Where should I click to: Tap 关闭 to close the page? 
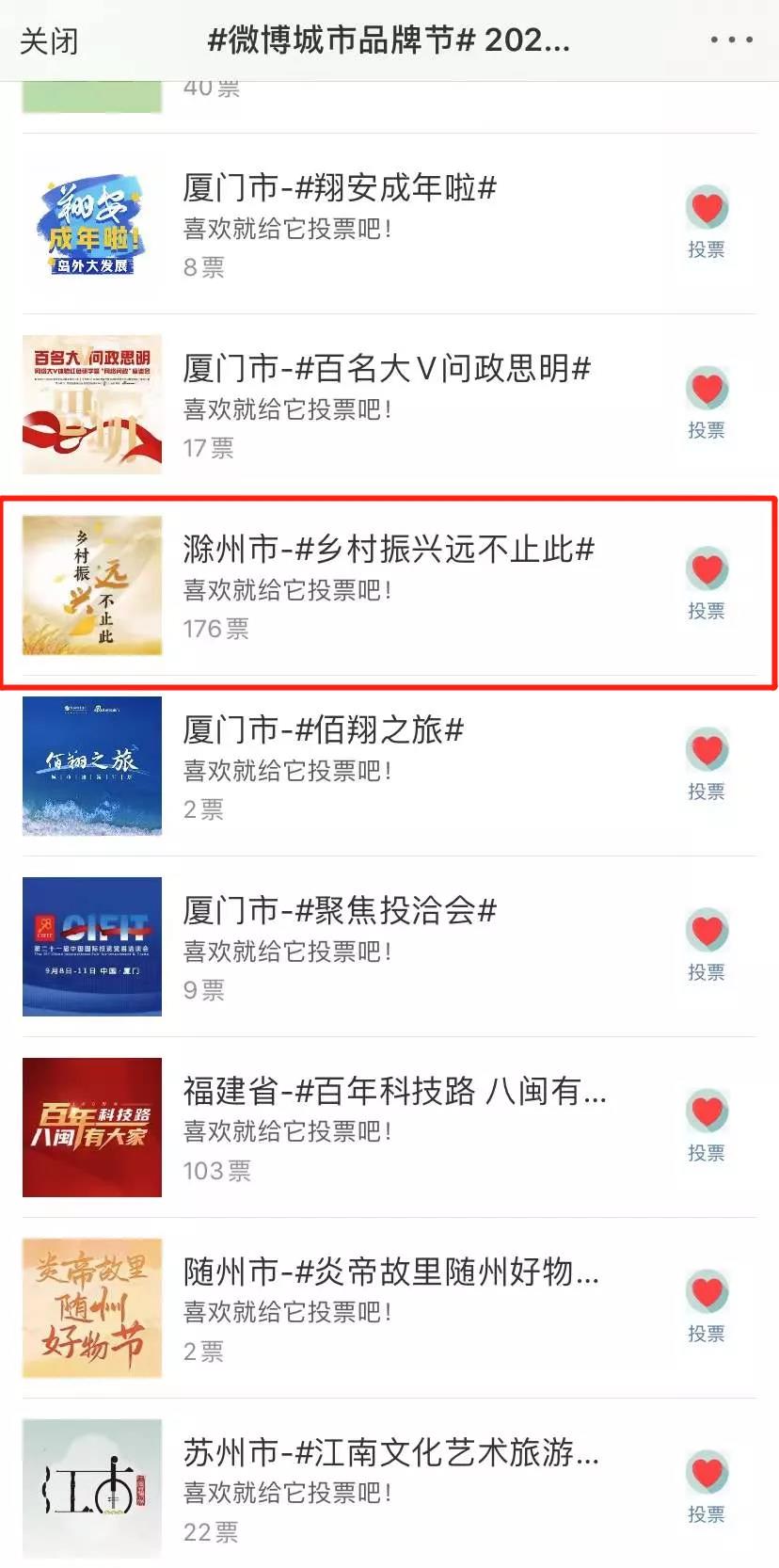tap(49, 41)
